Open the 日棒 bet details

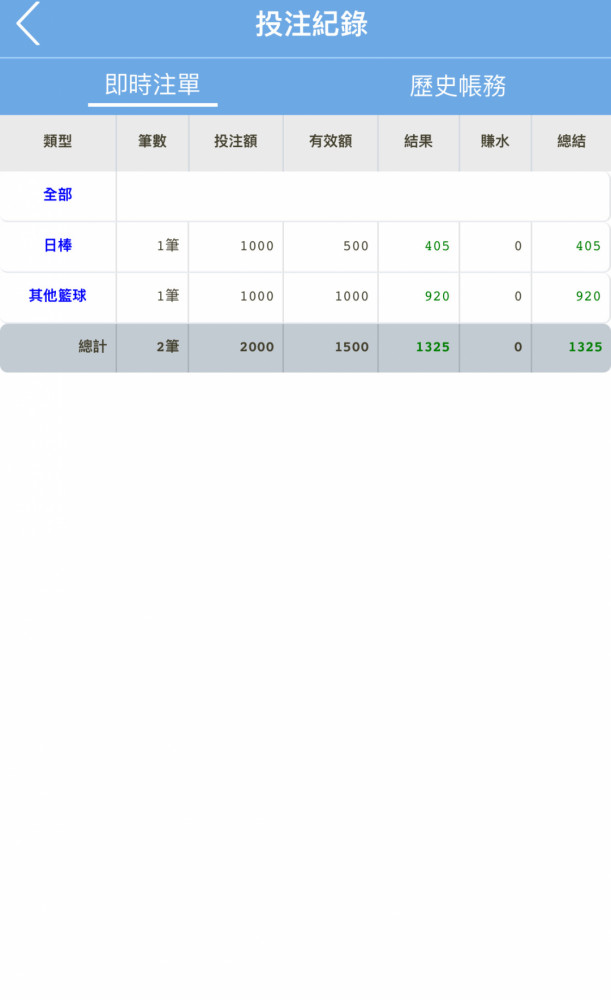click(x=57, y=246)
